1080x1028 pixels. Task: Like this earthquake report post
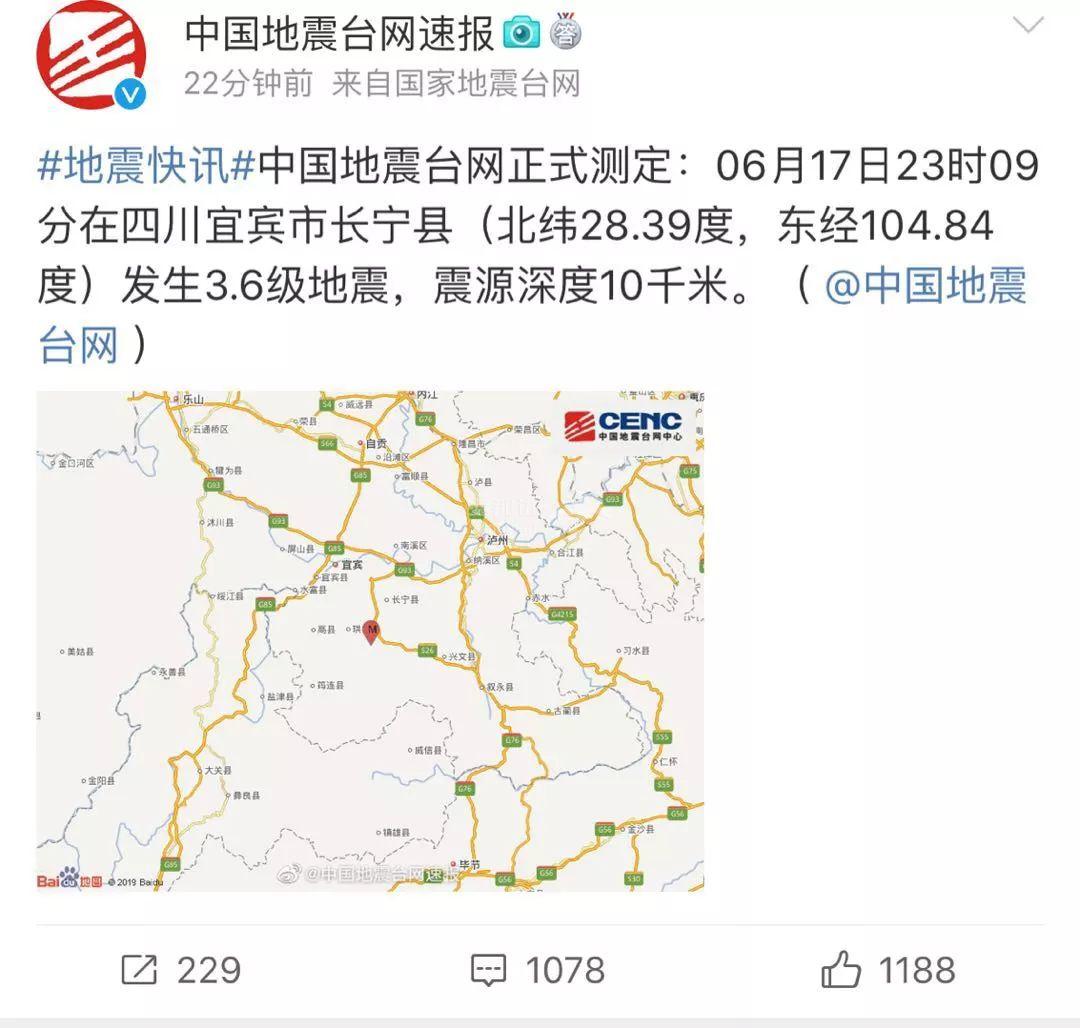coord(888,969)
